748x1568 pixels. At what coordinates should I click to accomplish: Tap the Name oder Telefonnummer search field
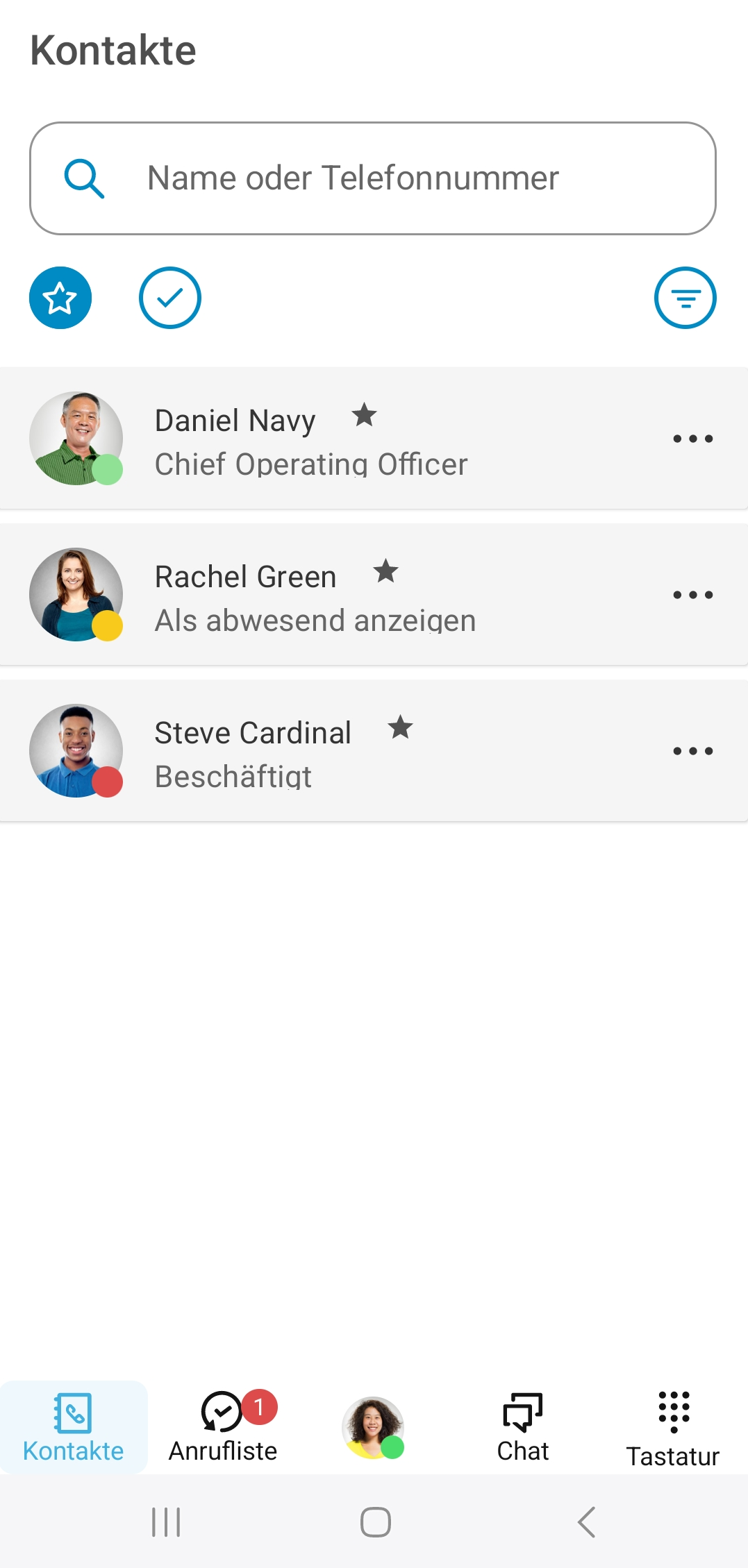(x=373, y=178)
